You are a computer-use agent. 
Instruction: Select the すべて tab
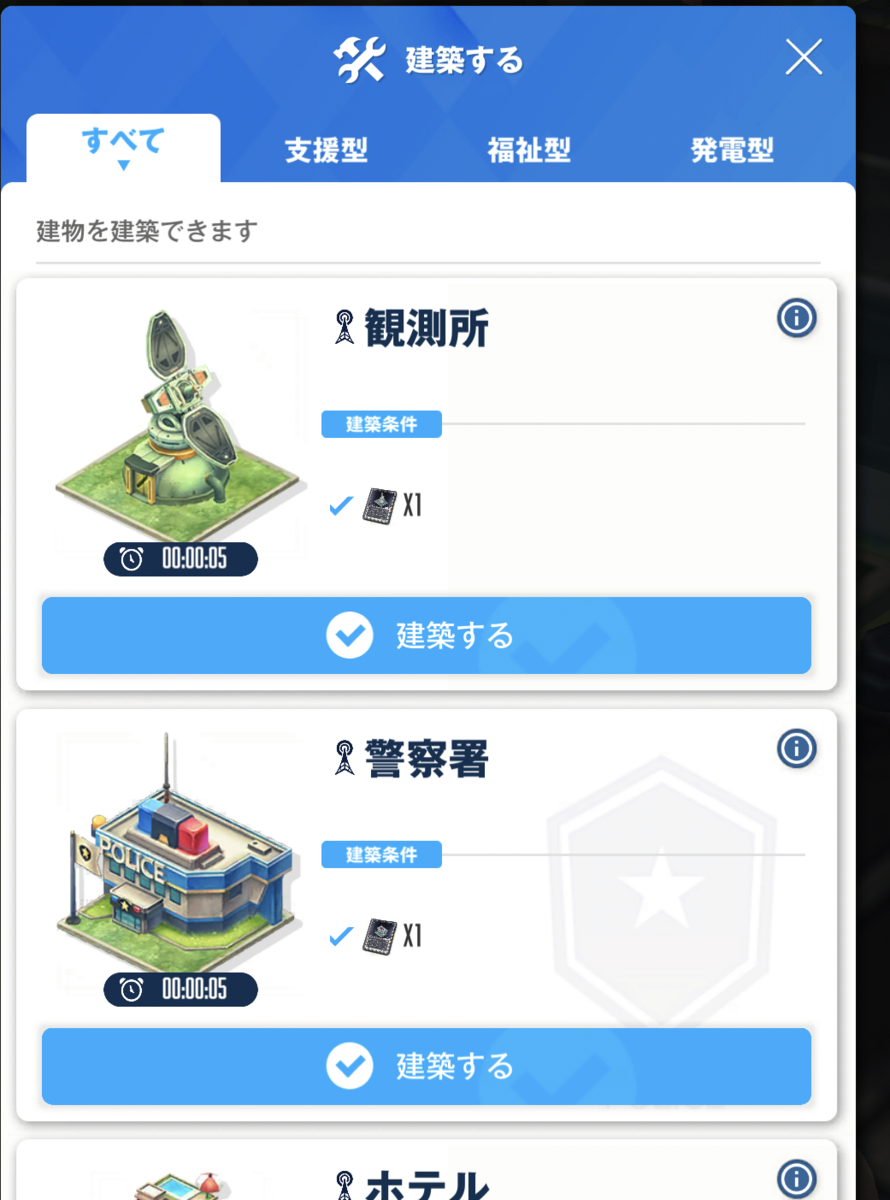click(x=123, y=148)
